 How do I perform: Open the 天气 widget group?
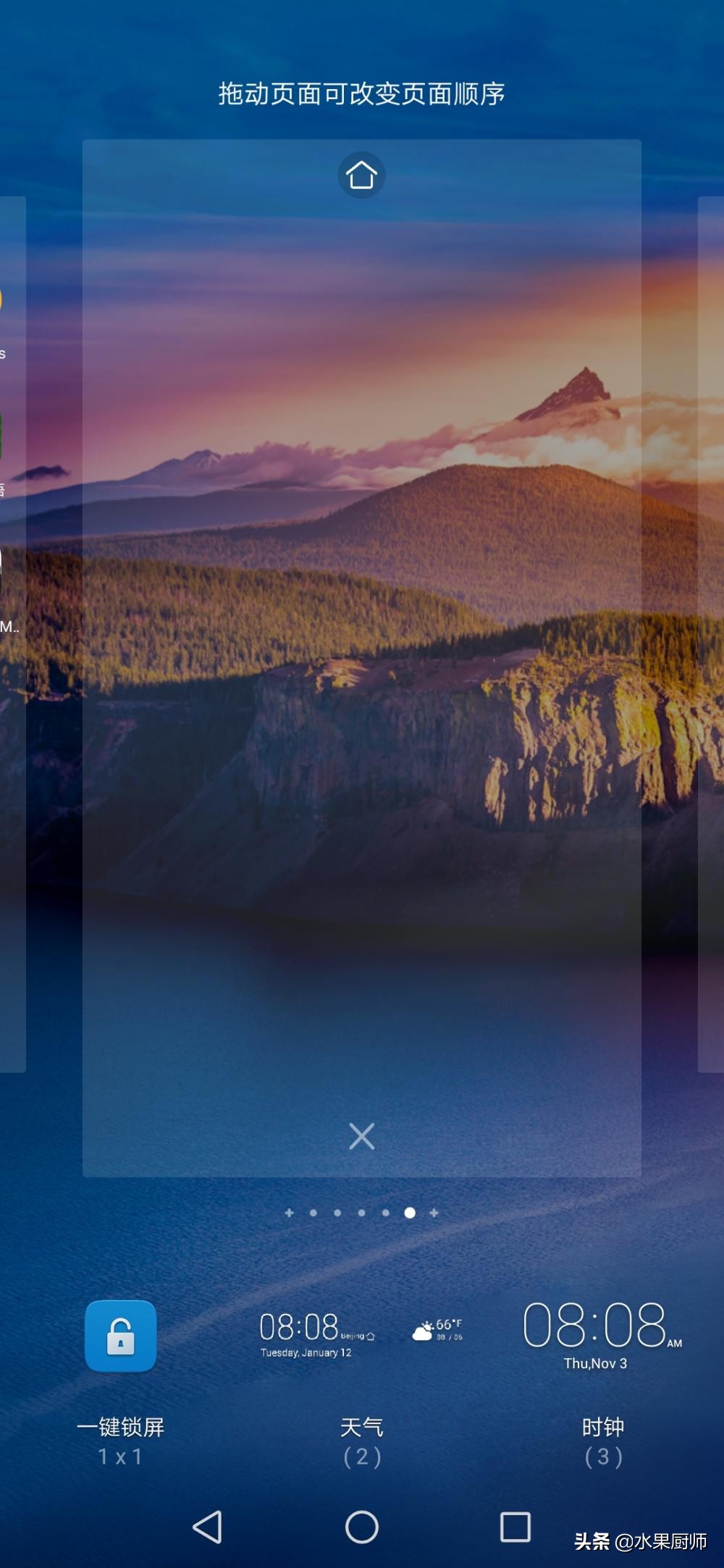[361, 1336]
